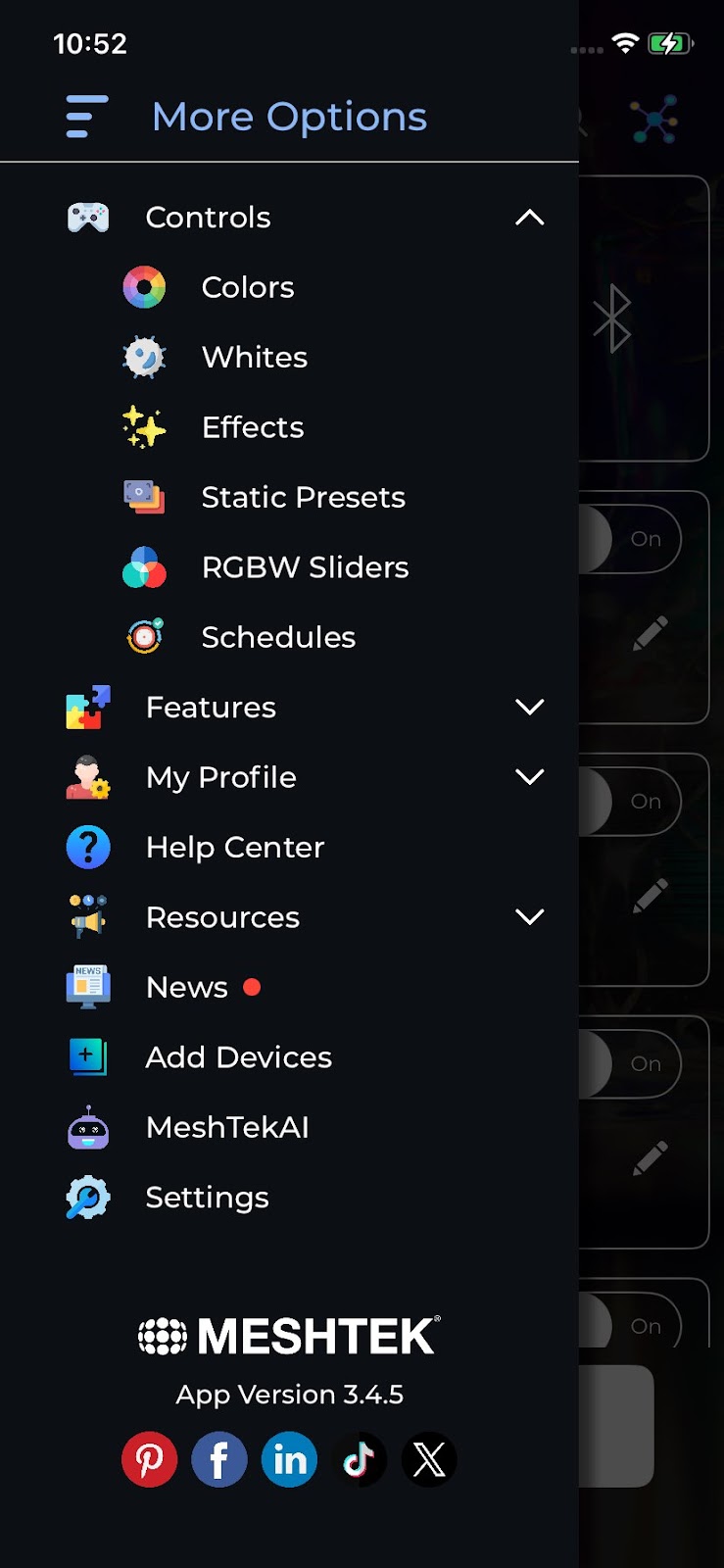
Task: Visit MeshTek on TikTok
Action: 359,1459
